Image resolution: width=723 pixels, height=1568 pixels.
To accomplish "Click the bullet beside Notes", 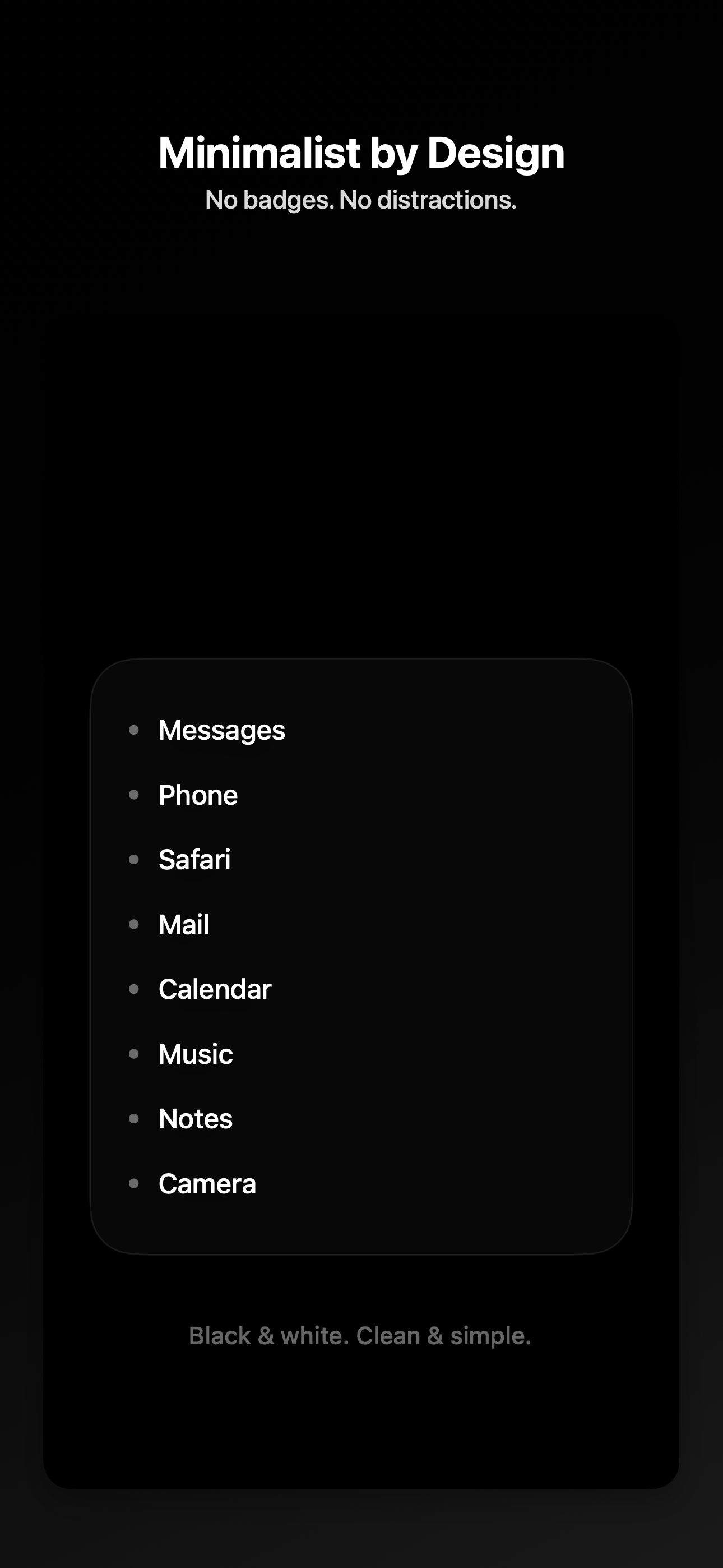I will (x=134, y=1119).
